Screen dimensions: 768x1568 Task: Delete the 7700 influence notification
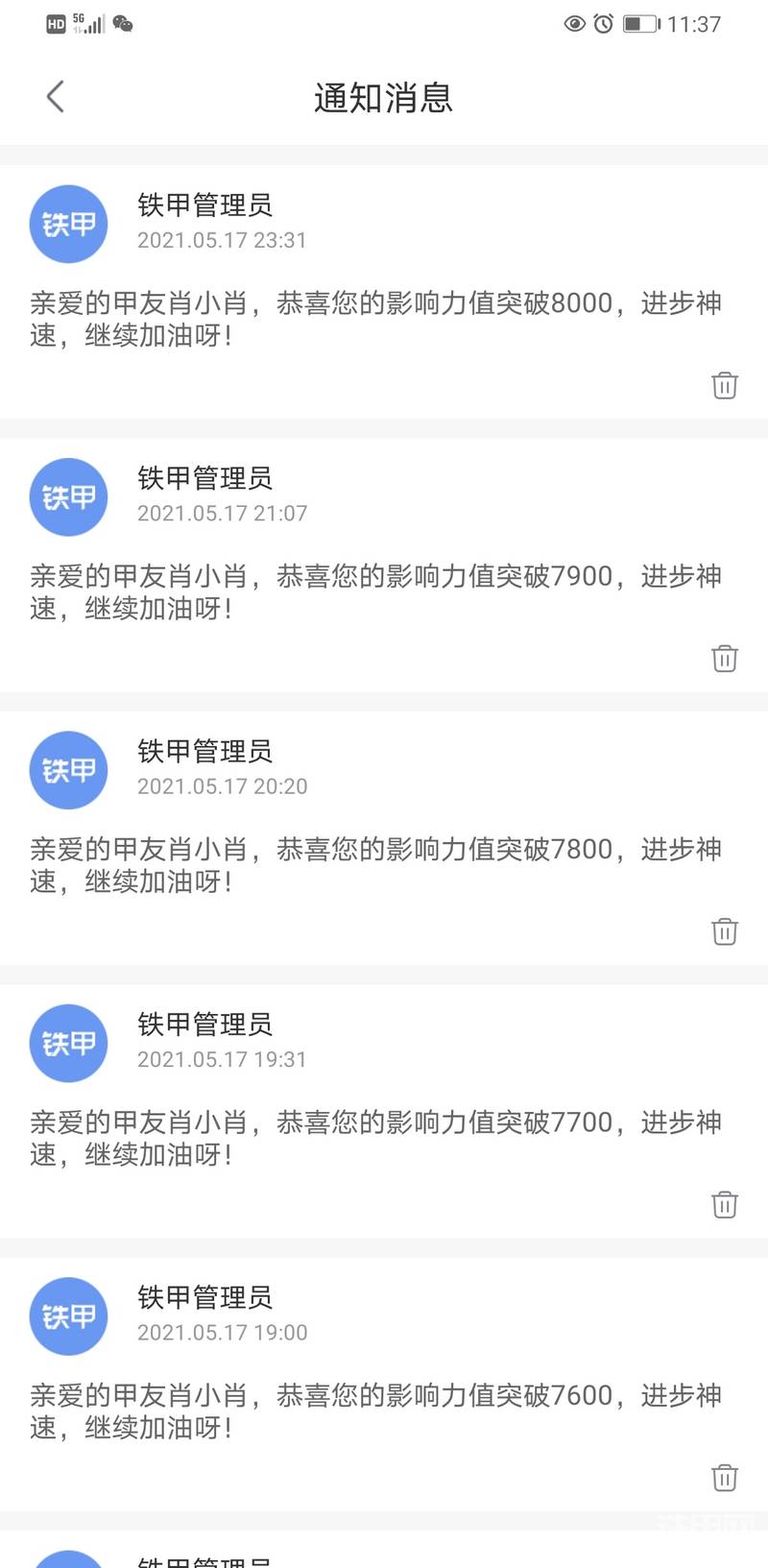725,1203
